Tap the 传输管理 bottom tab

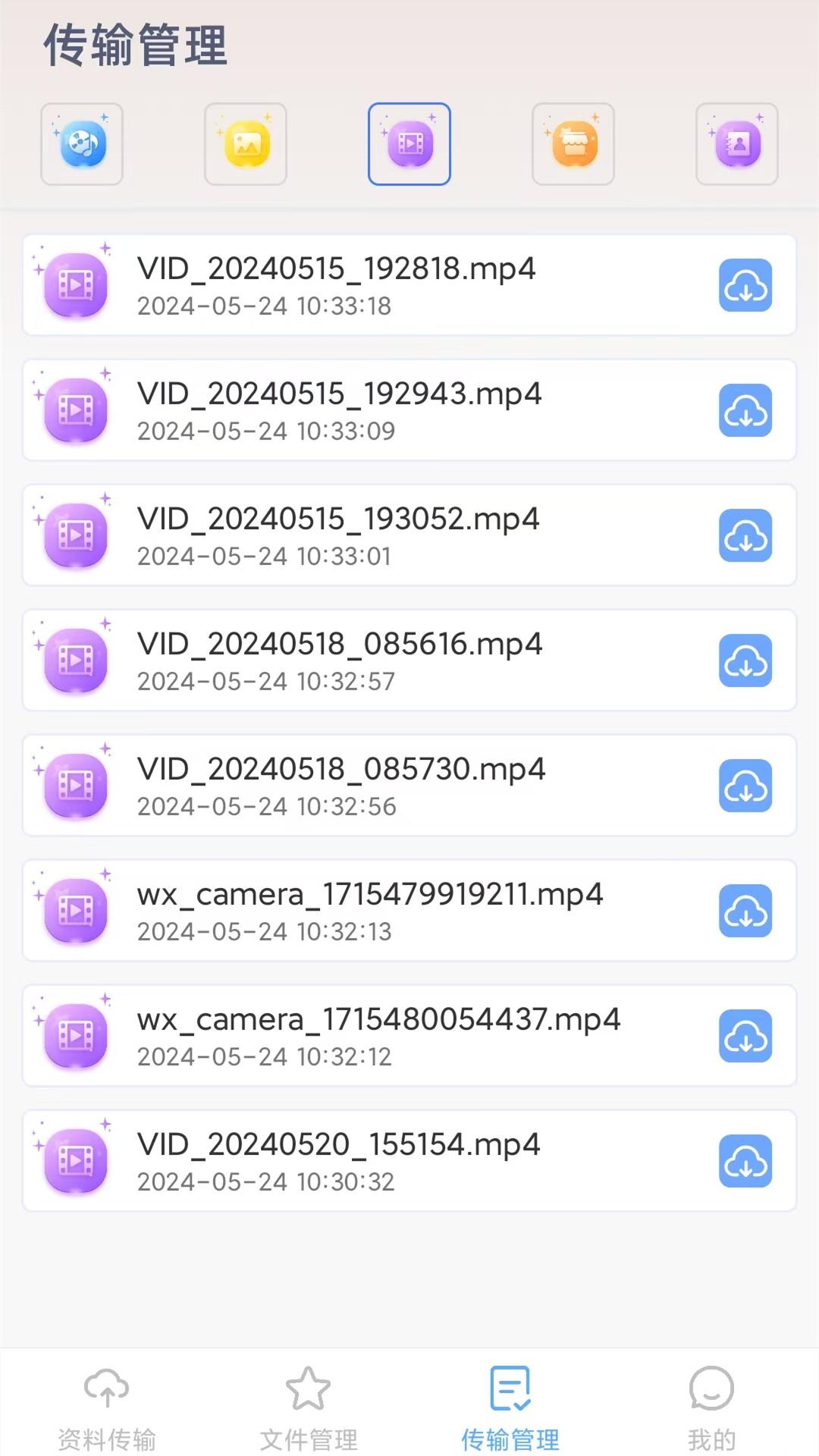coord(510,1407)
